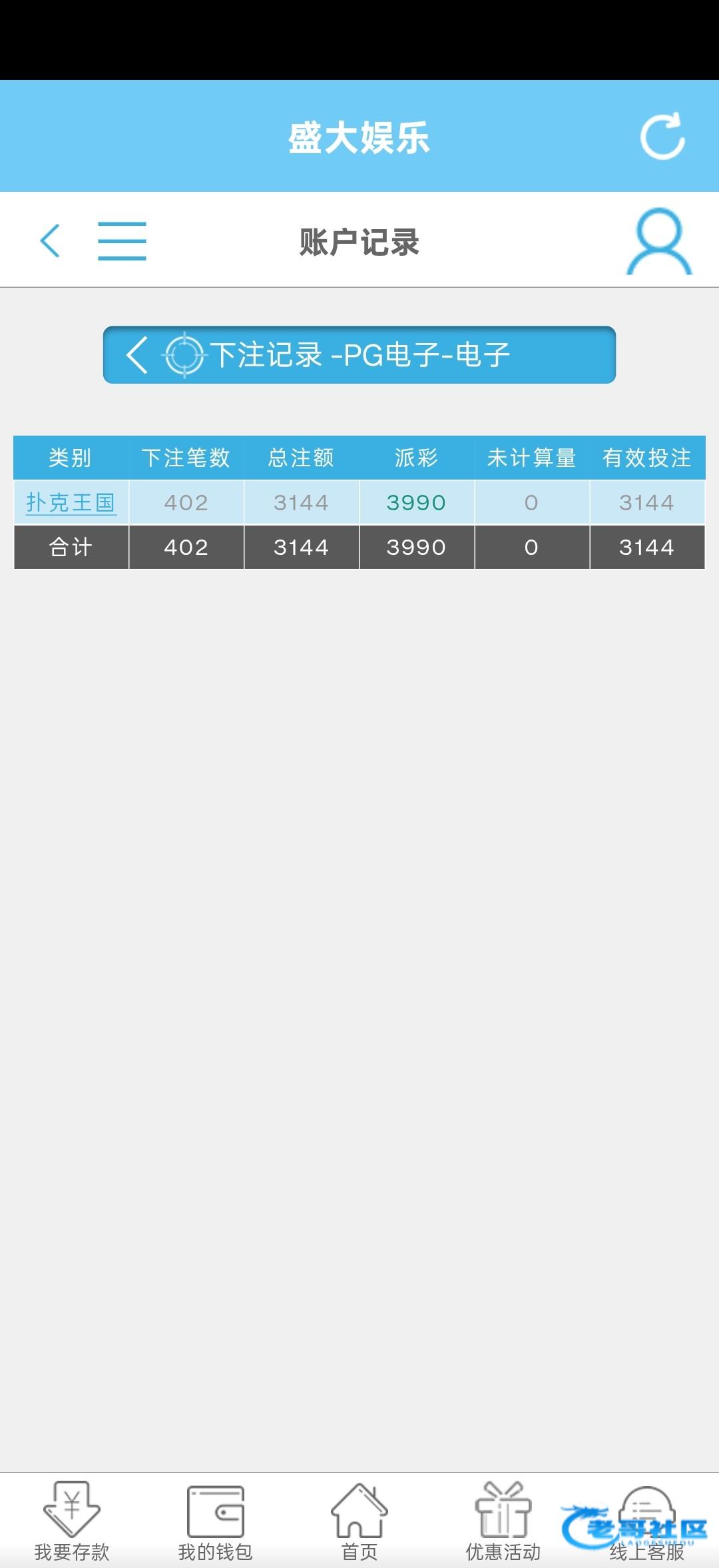Go back using the header arrow

click(51, 240)
